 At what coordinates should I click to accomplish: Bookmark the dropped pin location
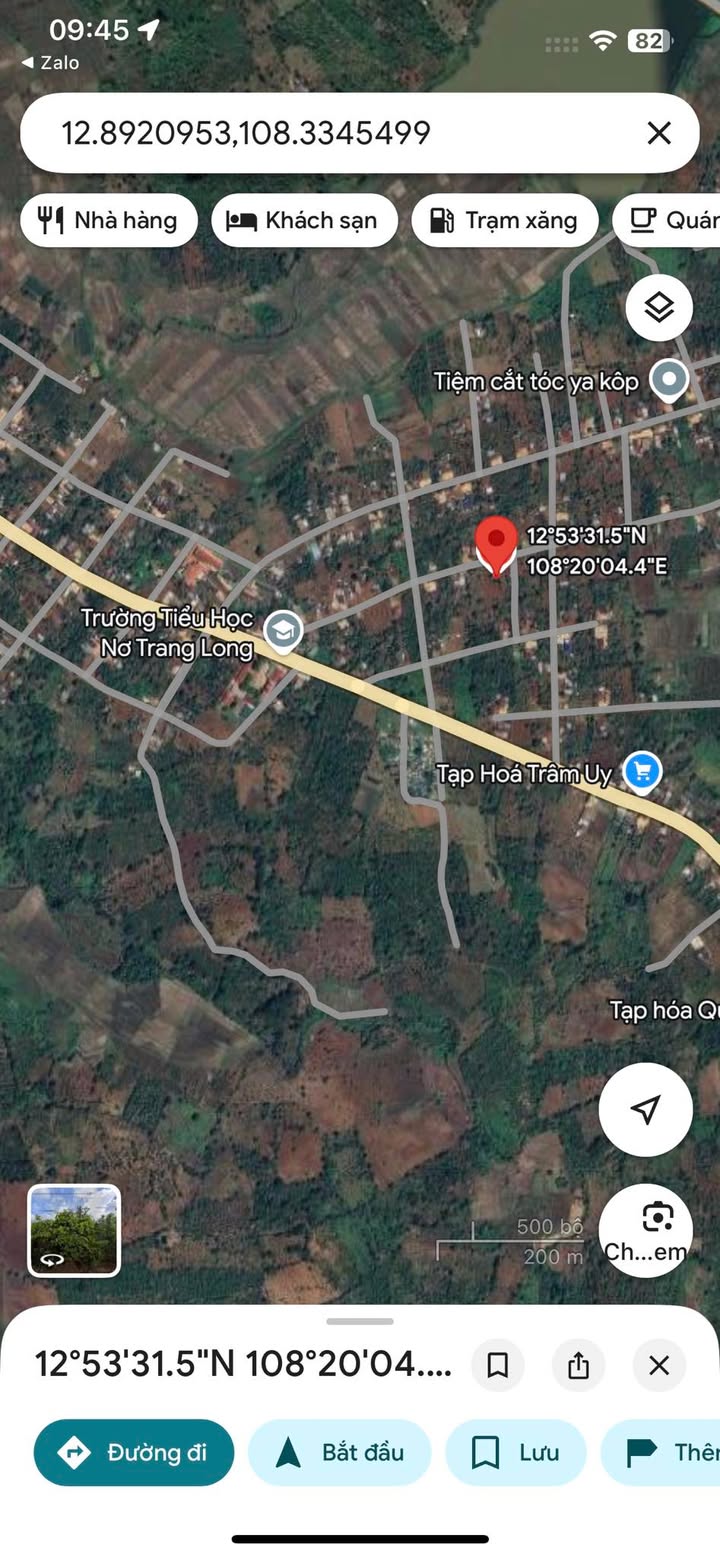(497, 1365)
